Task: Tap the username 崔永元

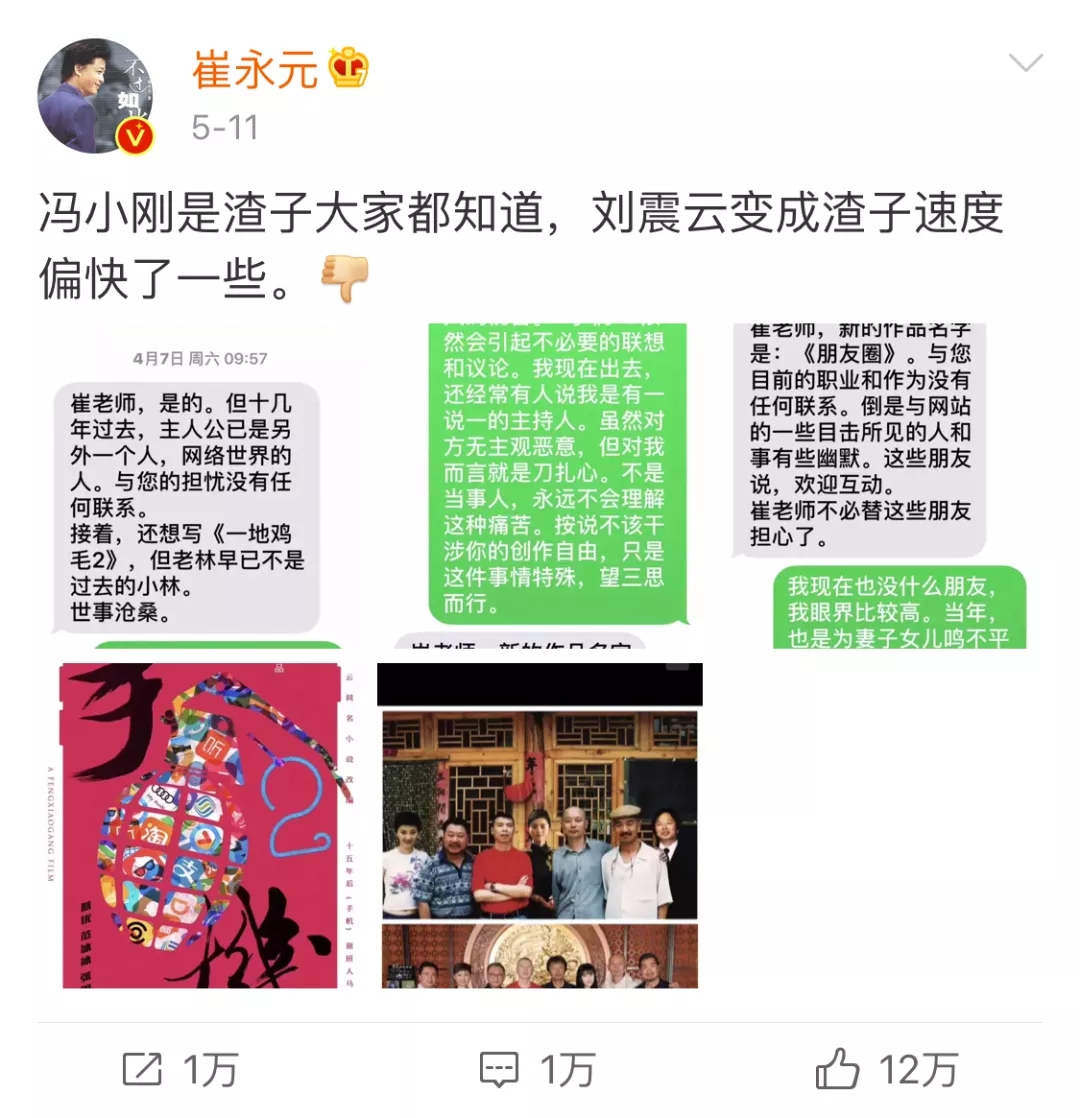Action: pos(255,69)
